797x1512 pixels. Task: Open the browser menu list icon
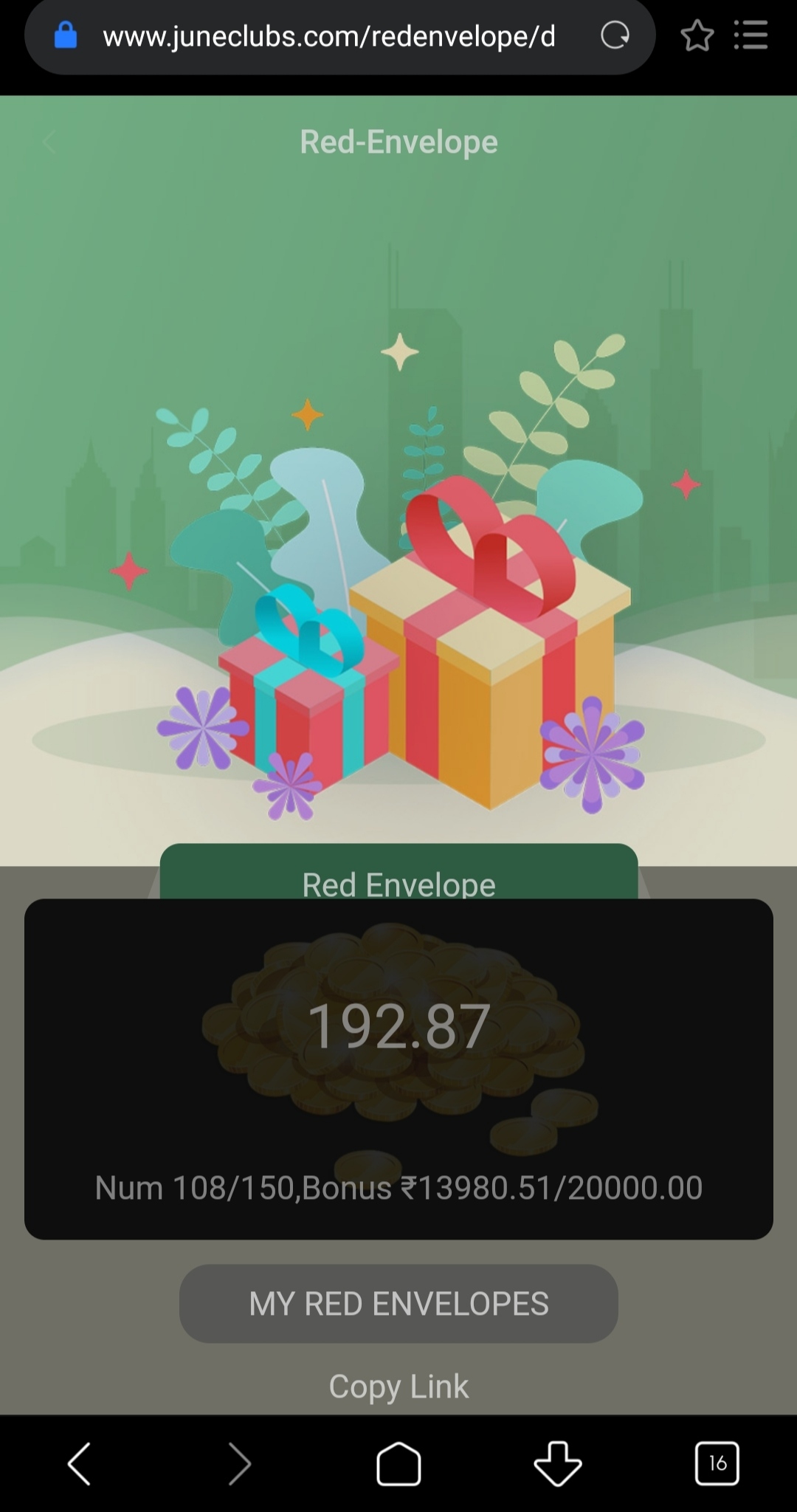click(x=751, y=35)
